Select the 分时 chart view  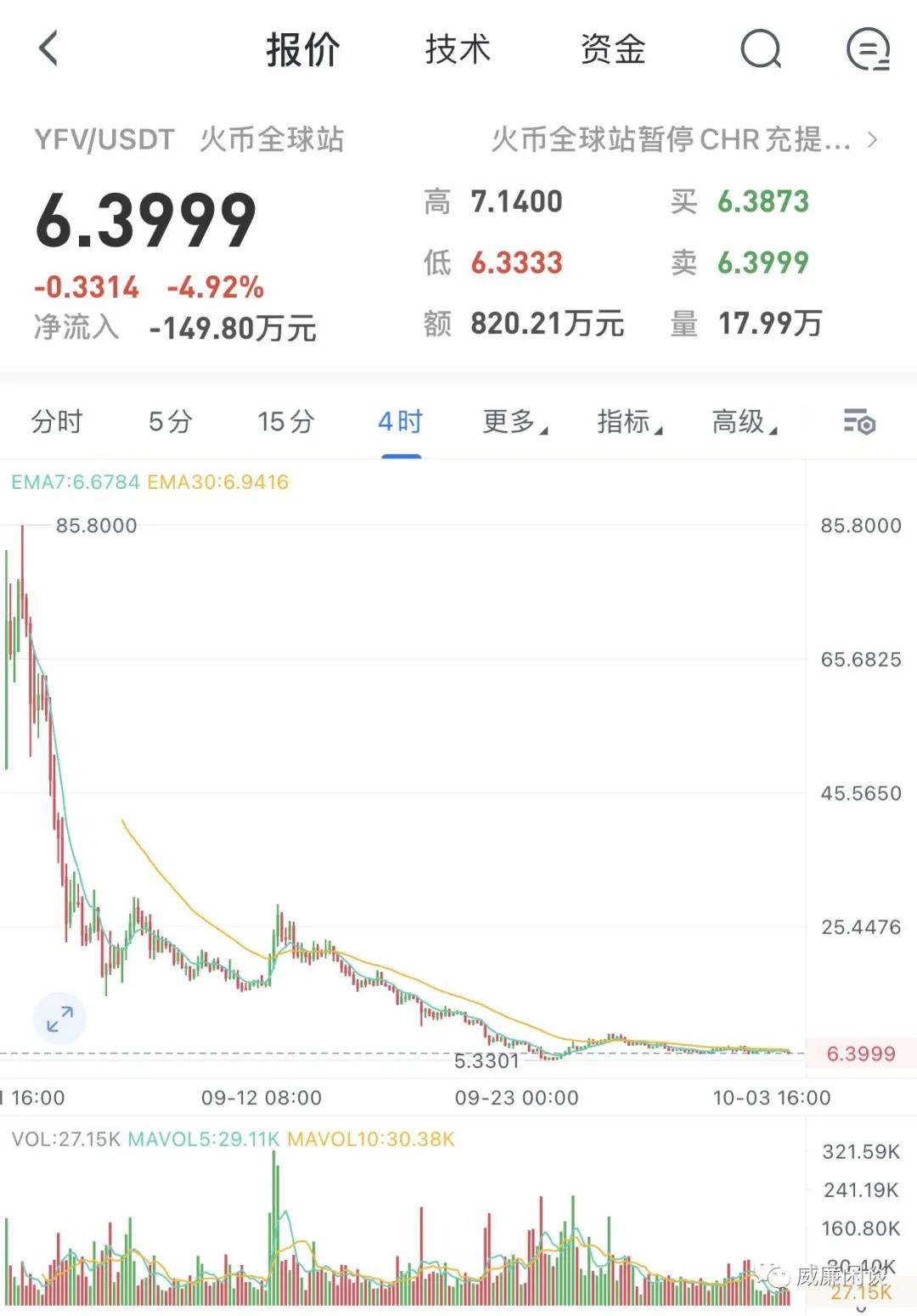[58, 421]
